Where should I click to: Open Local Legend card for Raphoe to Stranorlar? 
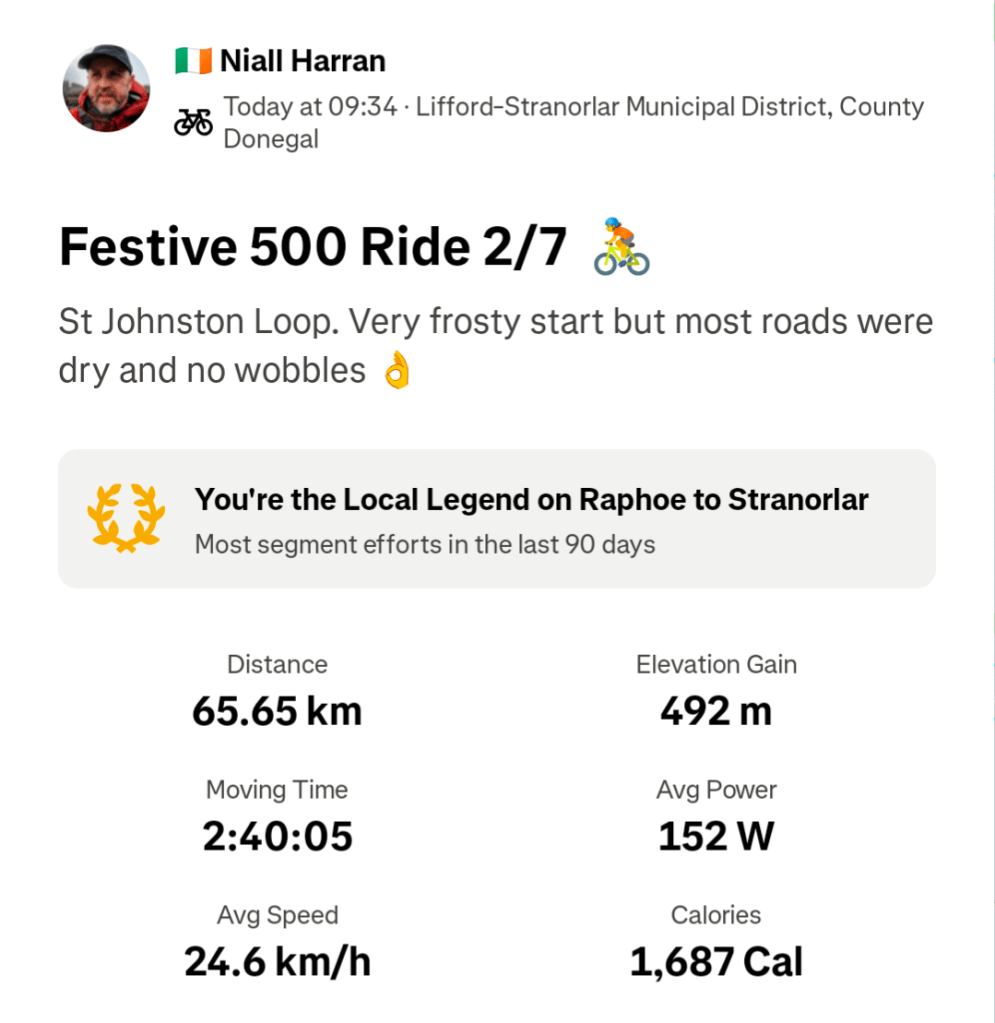click(x=496, y=518)
